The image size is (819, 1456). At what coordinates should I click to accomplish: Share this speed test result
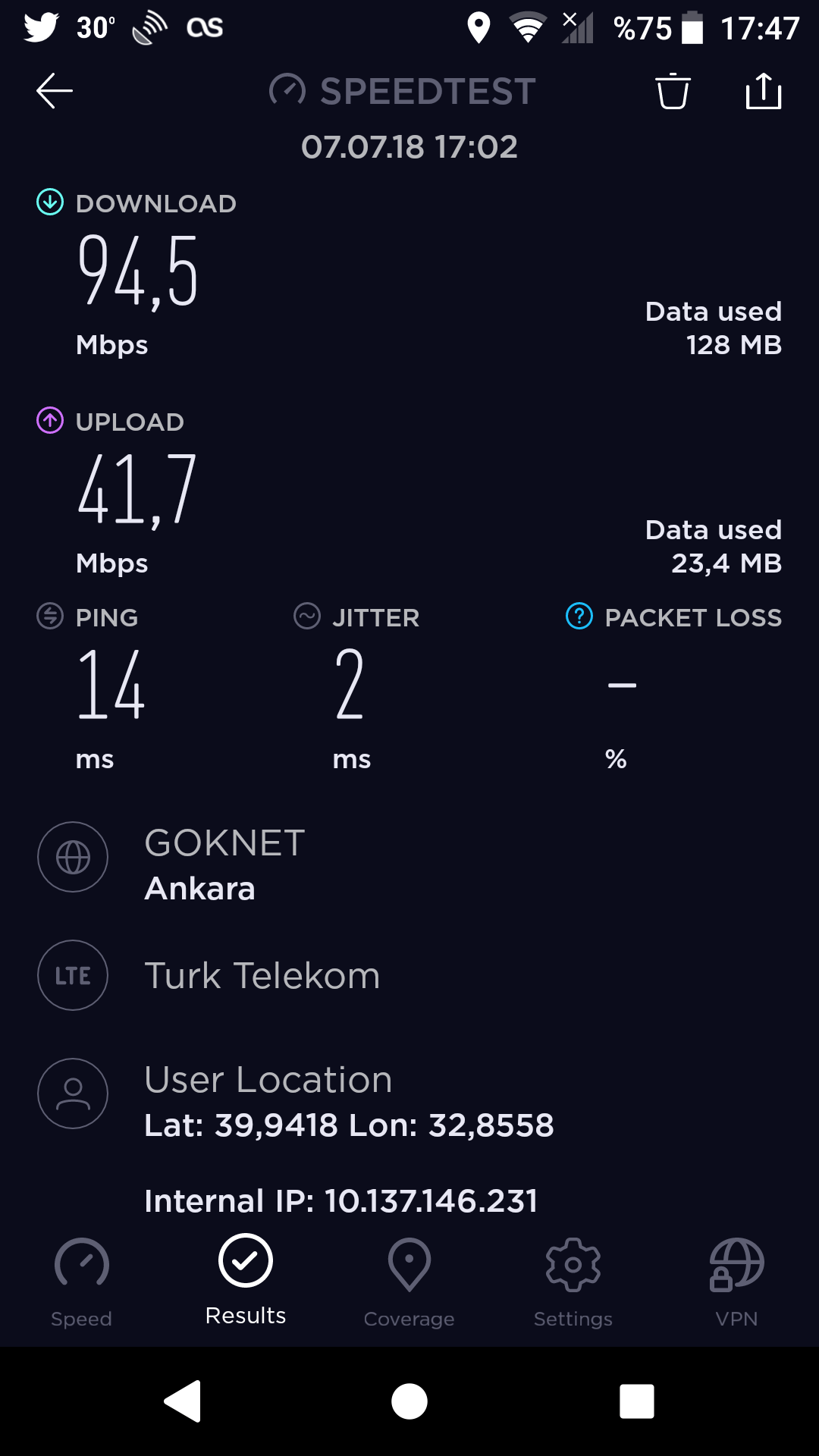tap(764, 91)
